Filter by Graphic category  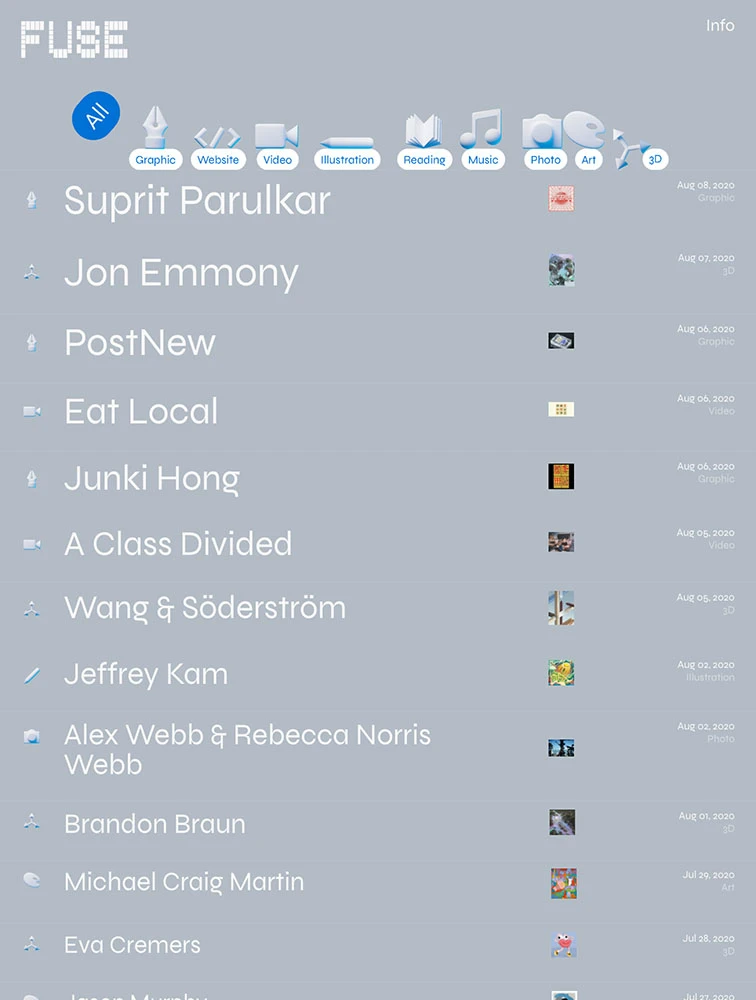click(x=155, y=160)
